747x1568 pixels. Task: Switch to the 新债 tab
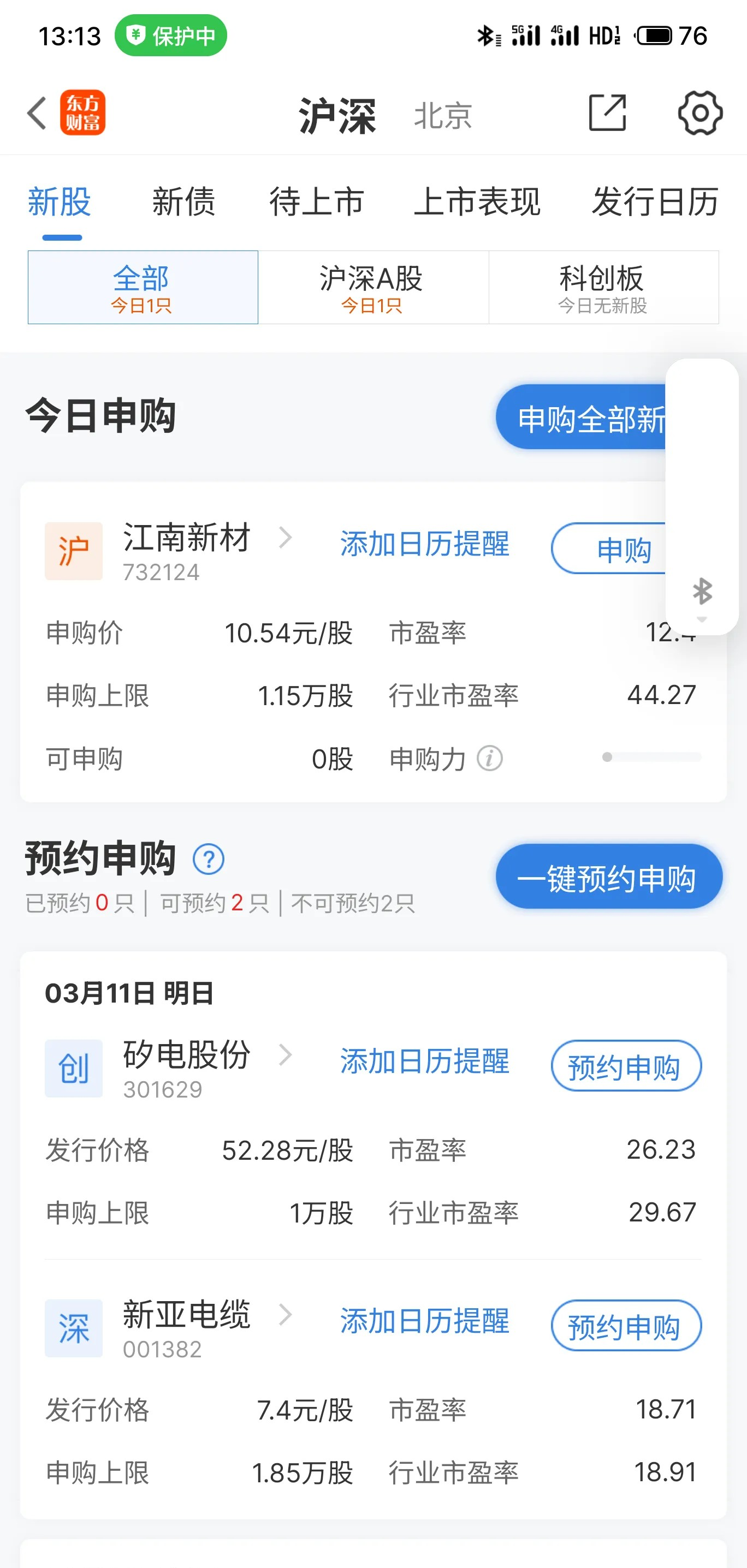point(183,202)
